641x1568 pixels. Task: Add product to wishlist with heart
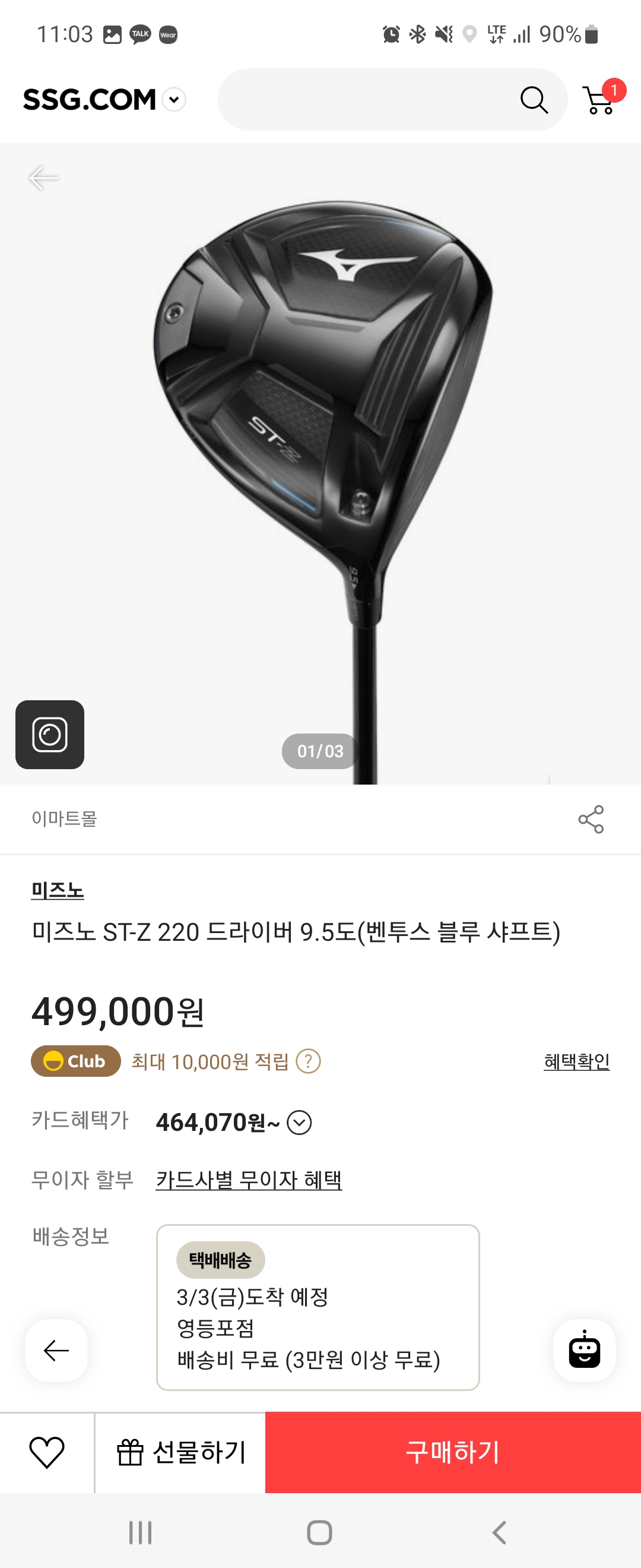pyautogui.click(x=47, y=1452)
